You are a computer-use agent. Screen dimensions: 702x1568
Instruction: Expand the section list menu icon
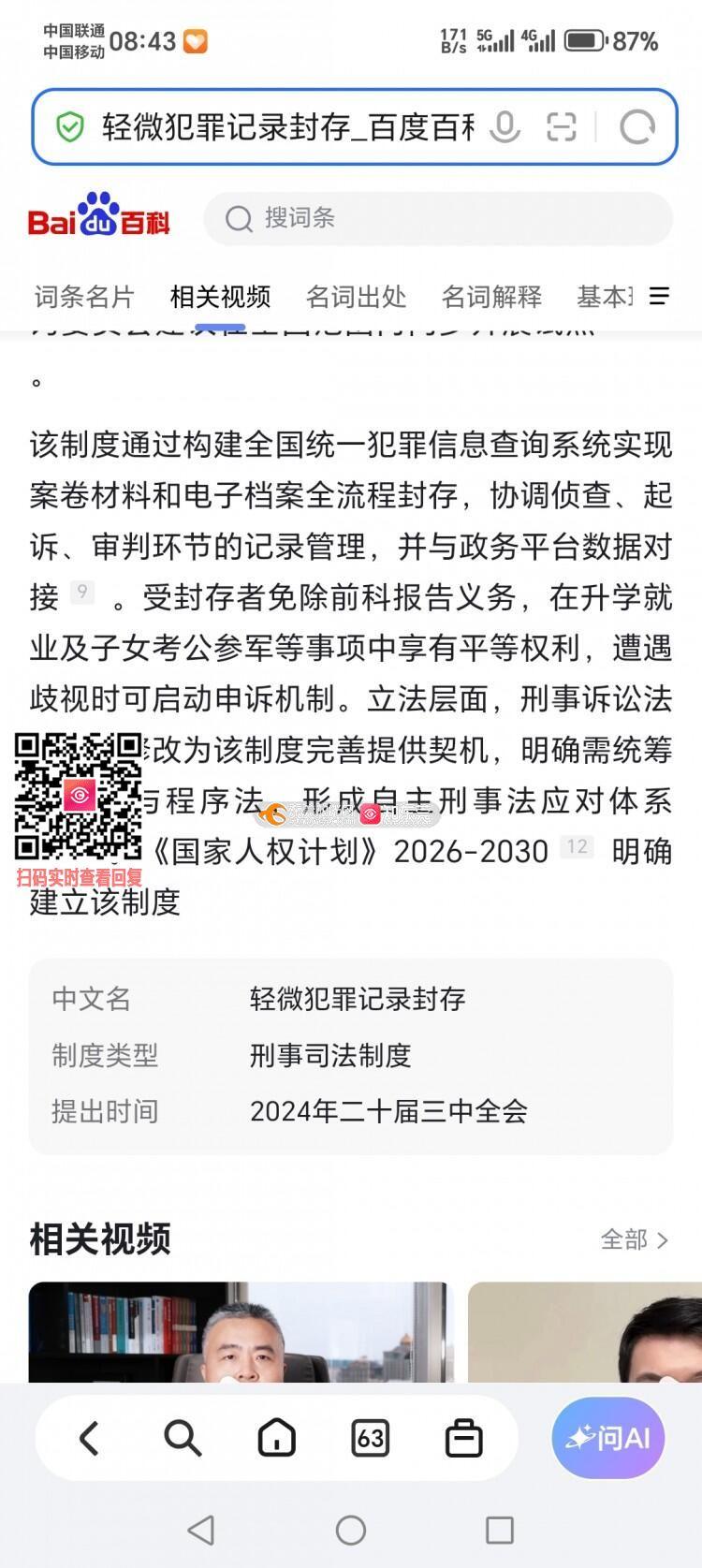(660, 296)
